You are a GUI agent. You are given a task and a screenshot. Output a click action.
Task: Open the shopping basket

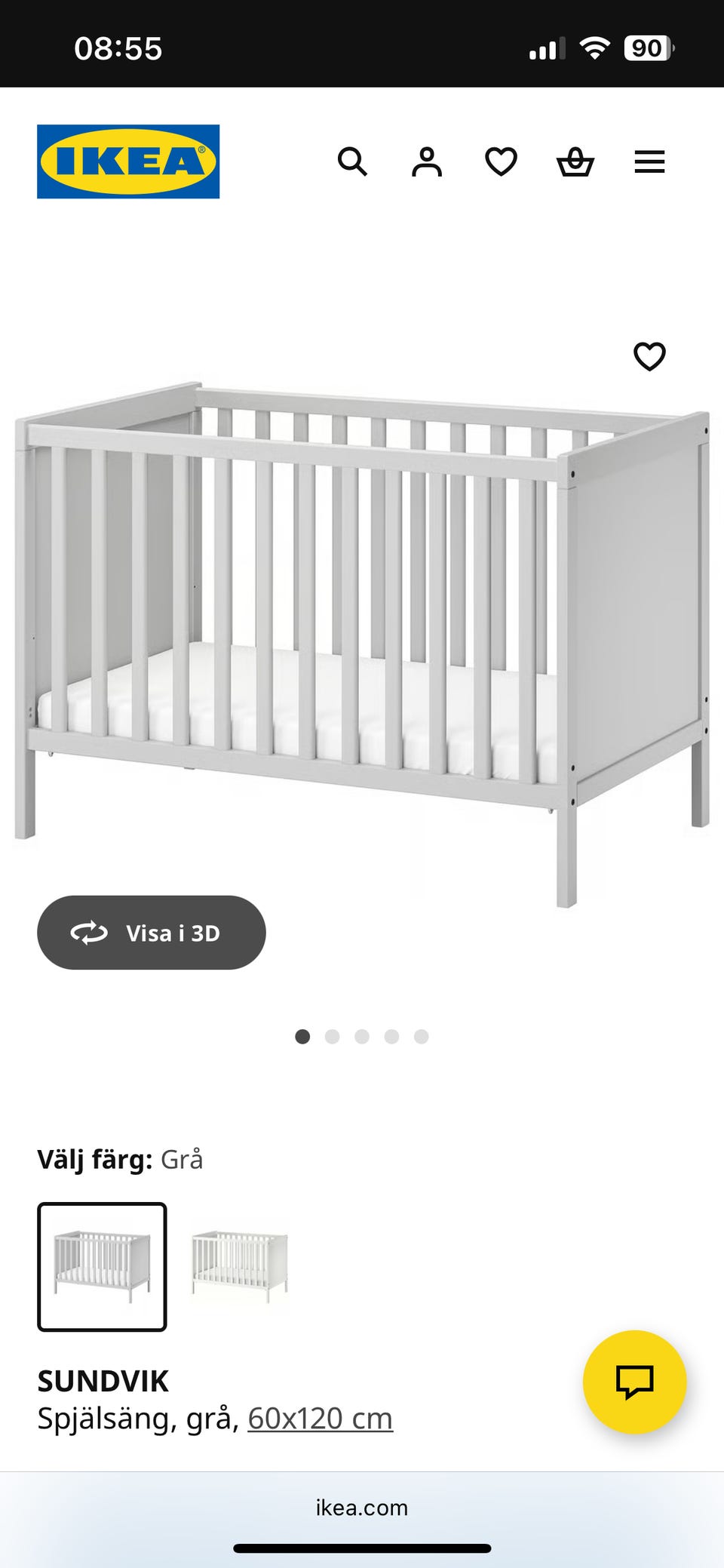pos(575,161)
